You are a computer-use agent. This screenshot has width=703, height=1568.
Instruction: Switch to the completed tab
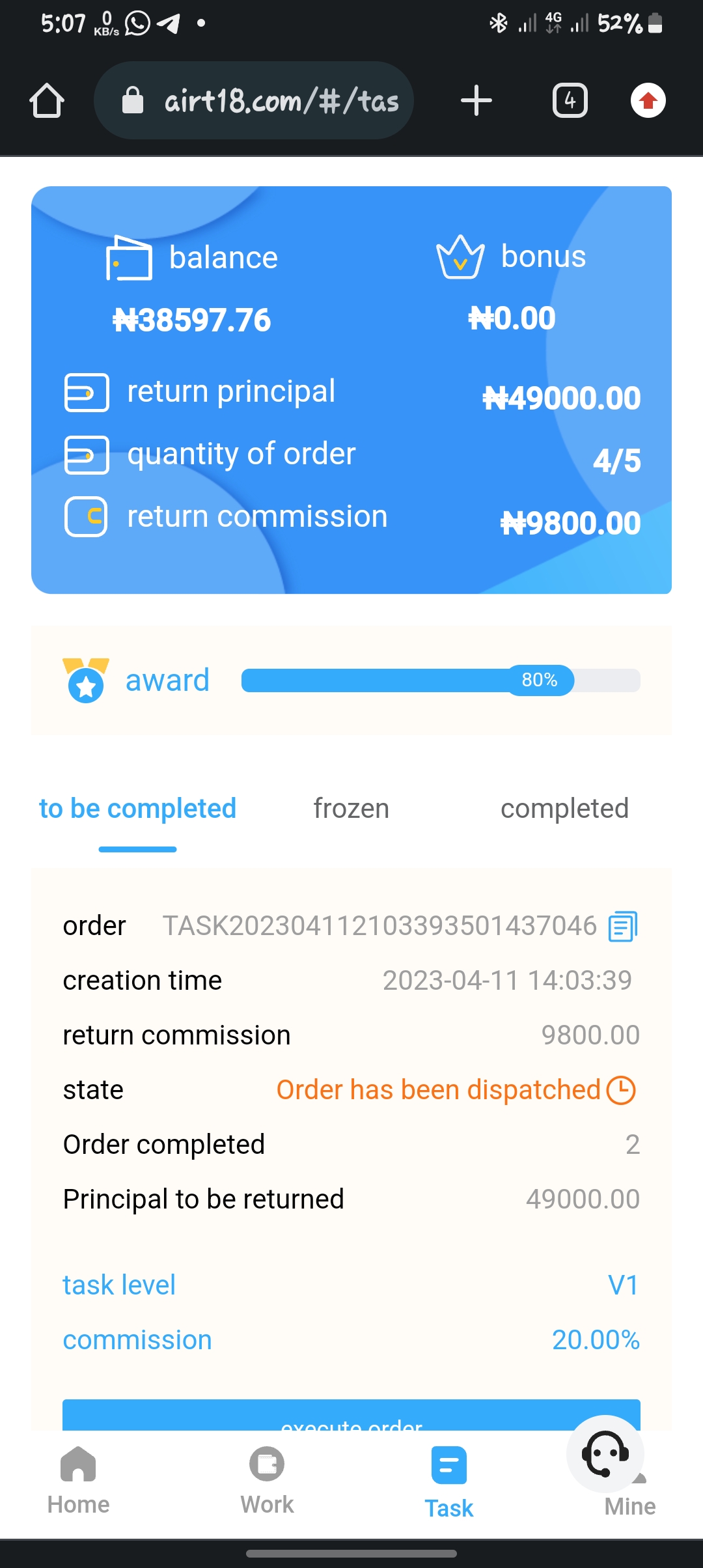point(564,809)
